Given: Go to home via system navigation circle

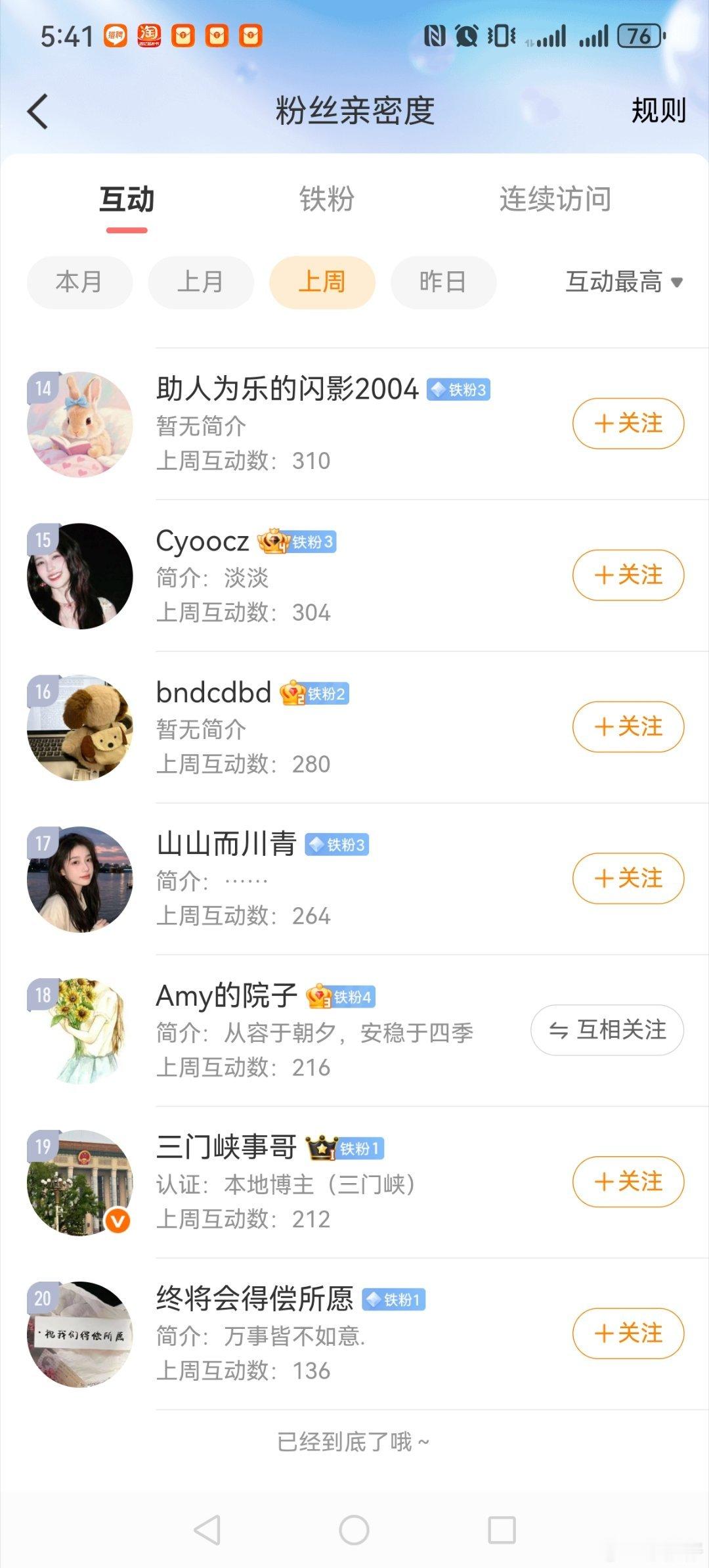Looking at the screenshot, I should pyautogui.click(x=354, y=1530).
